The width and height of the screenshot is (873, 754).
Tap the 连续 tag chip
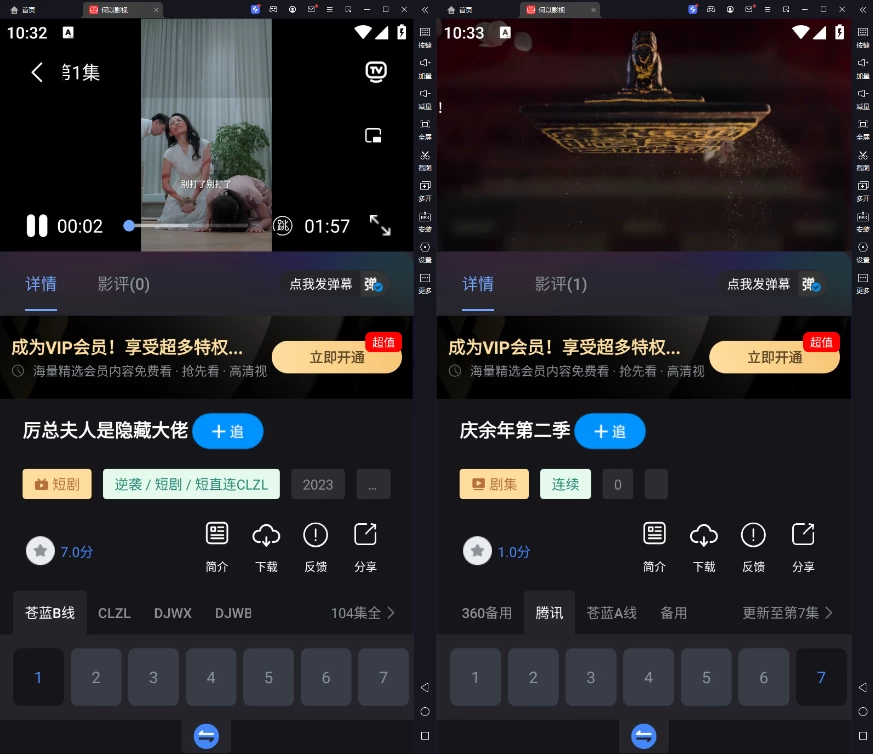coord(565,484)
